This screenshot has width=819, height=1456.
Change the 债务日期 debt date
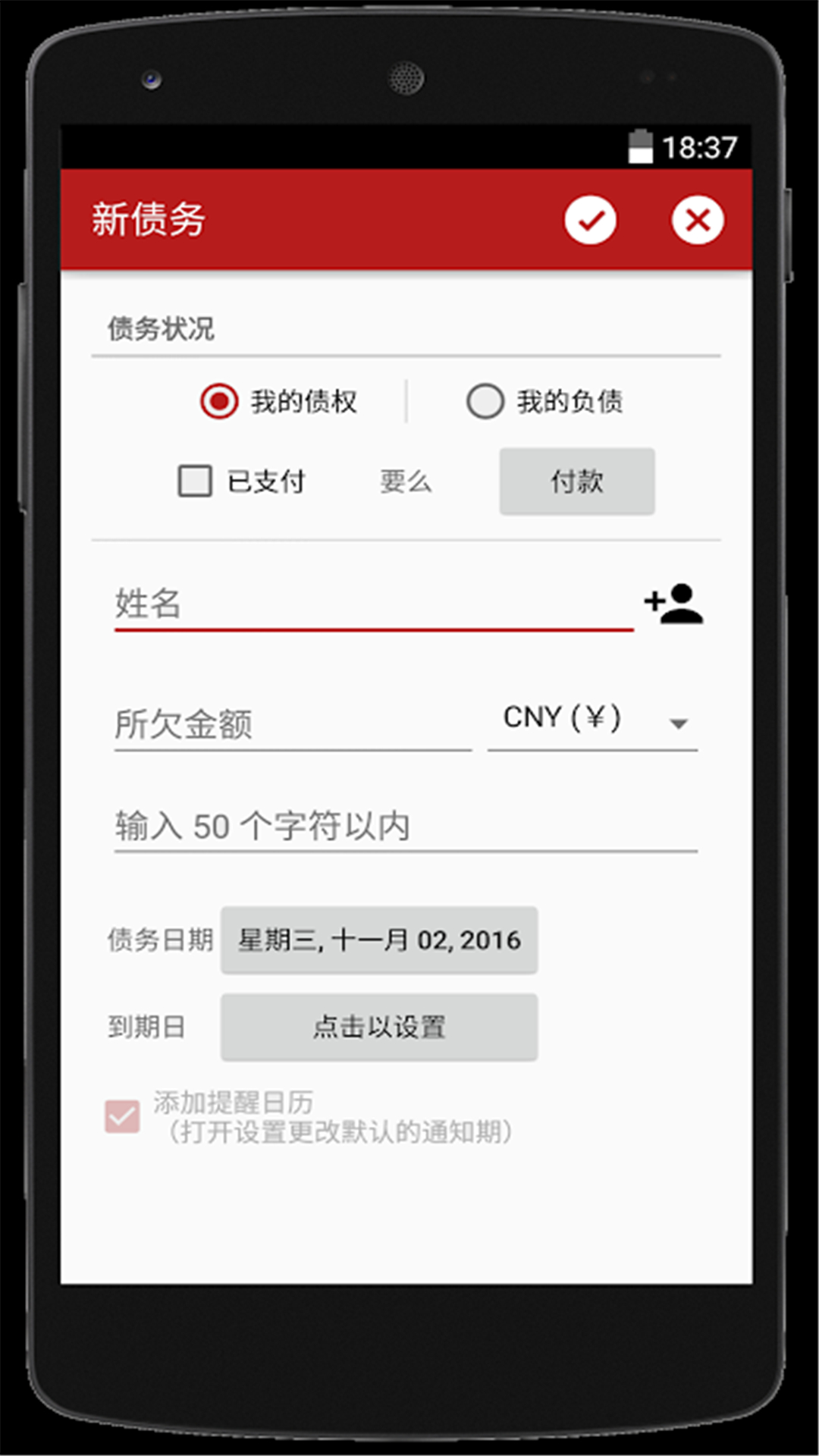[x=379, y=940]
